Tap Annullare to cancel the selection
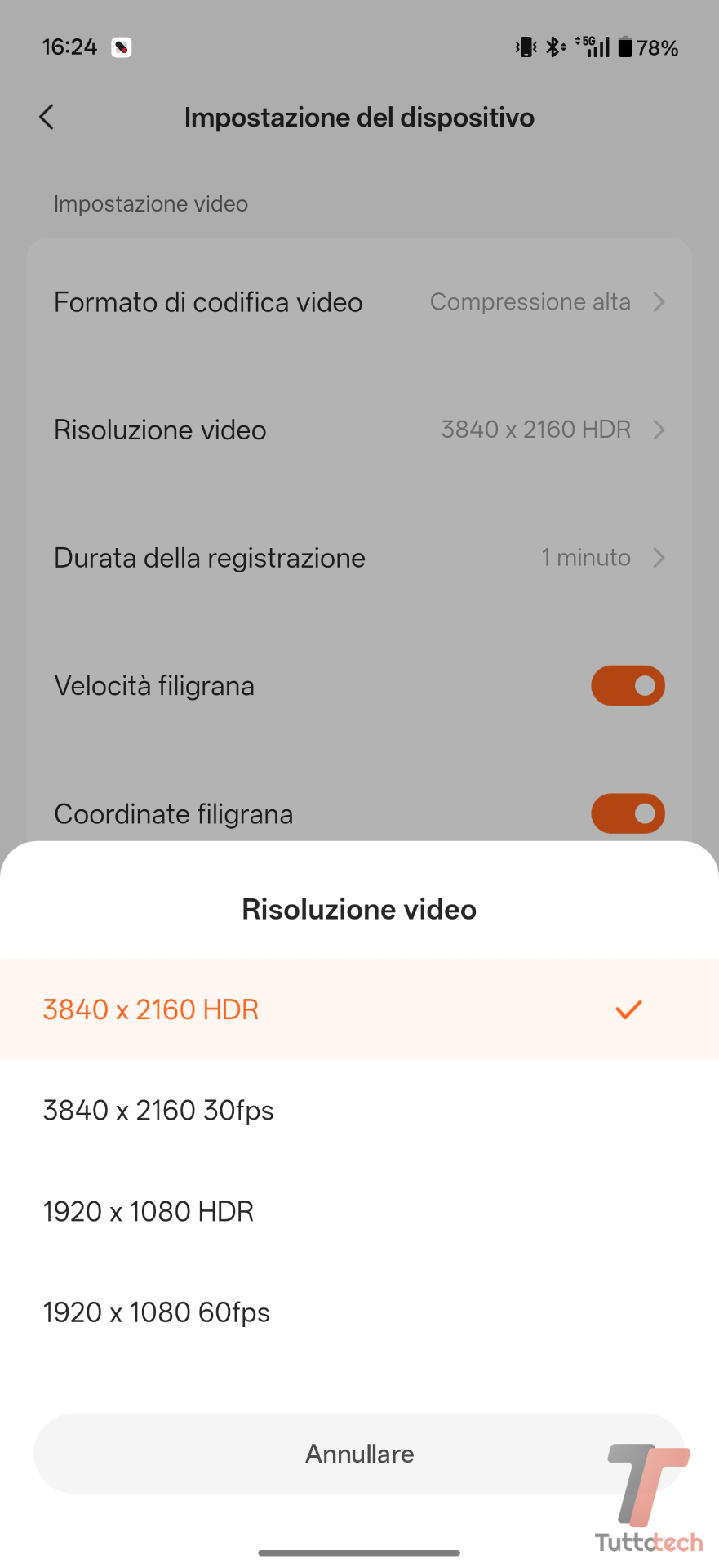Image resolution: width=719 pixels, height=1568 pixels. tap(359, 1454)
